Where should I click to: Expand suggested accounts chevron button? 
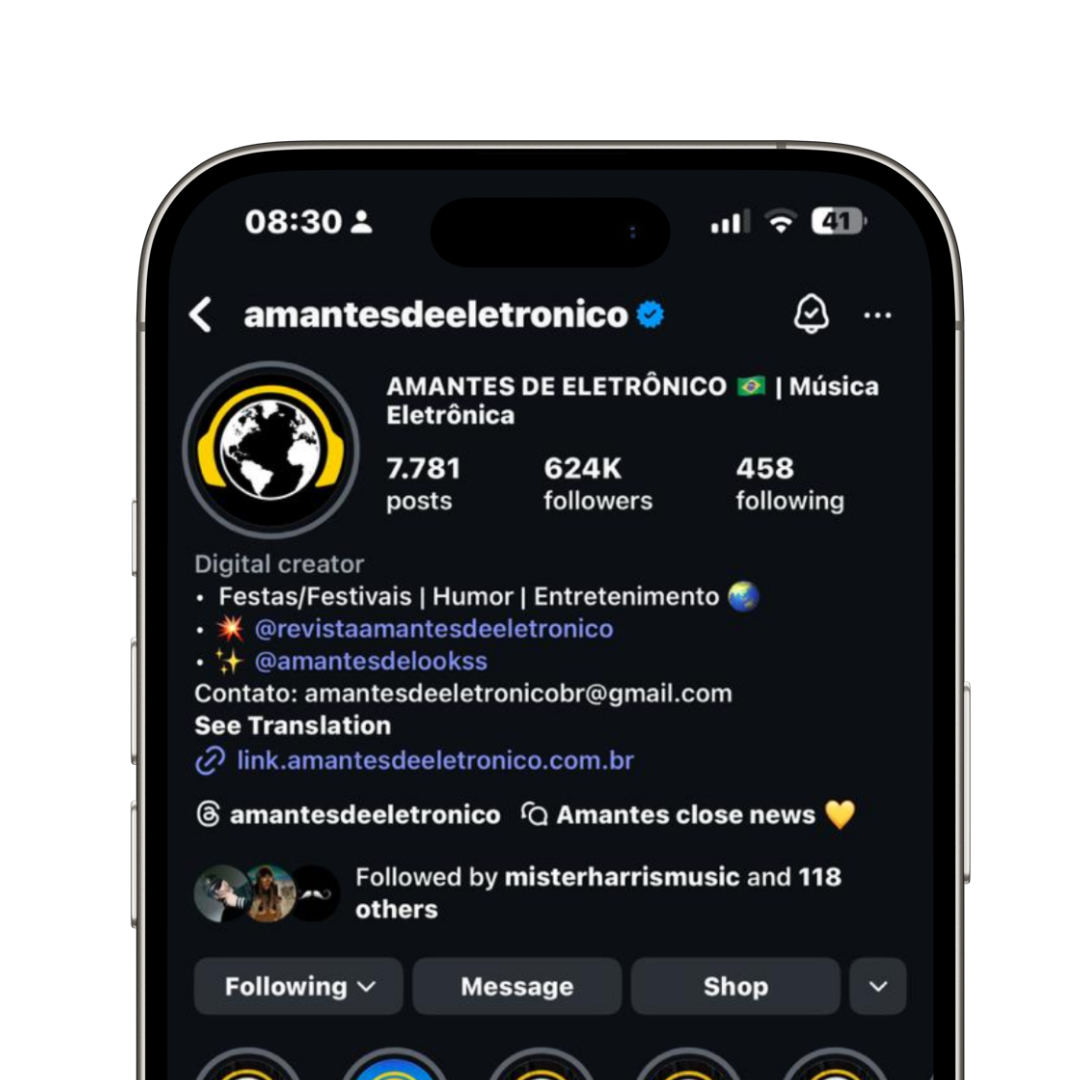(x=877, y=987)
